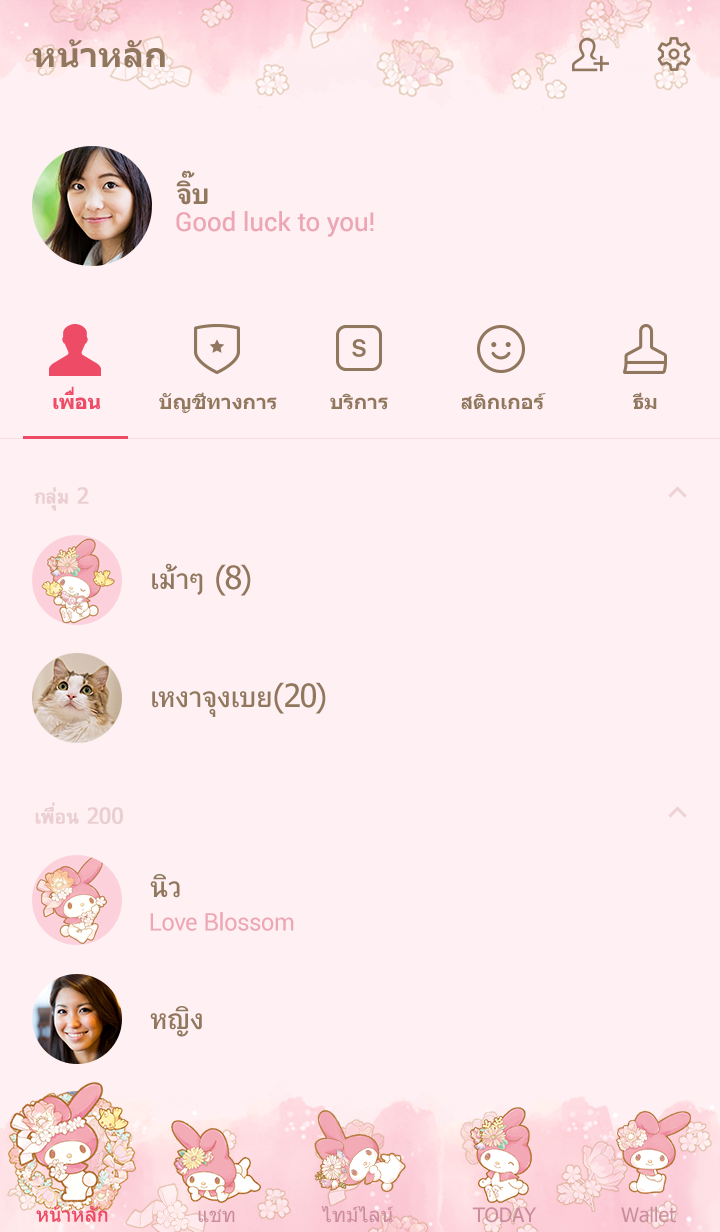Open the ธีม tab

coord(645,370)
